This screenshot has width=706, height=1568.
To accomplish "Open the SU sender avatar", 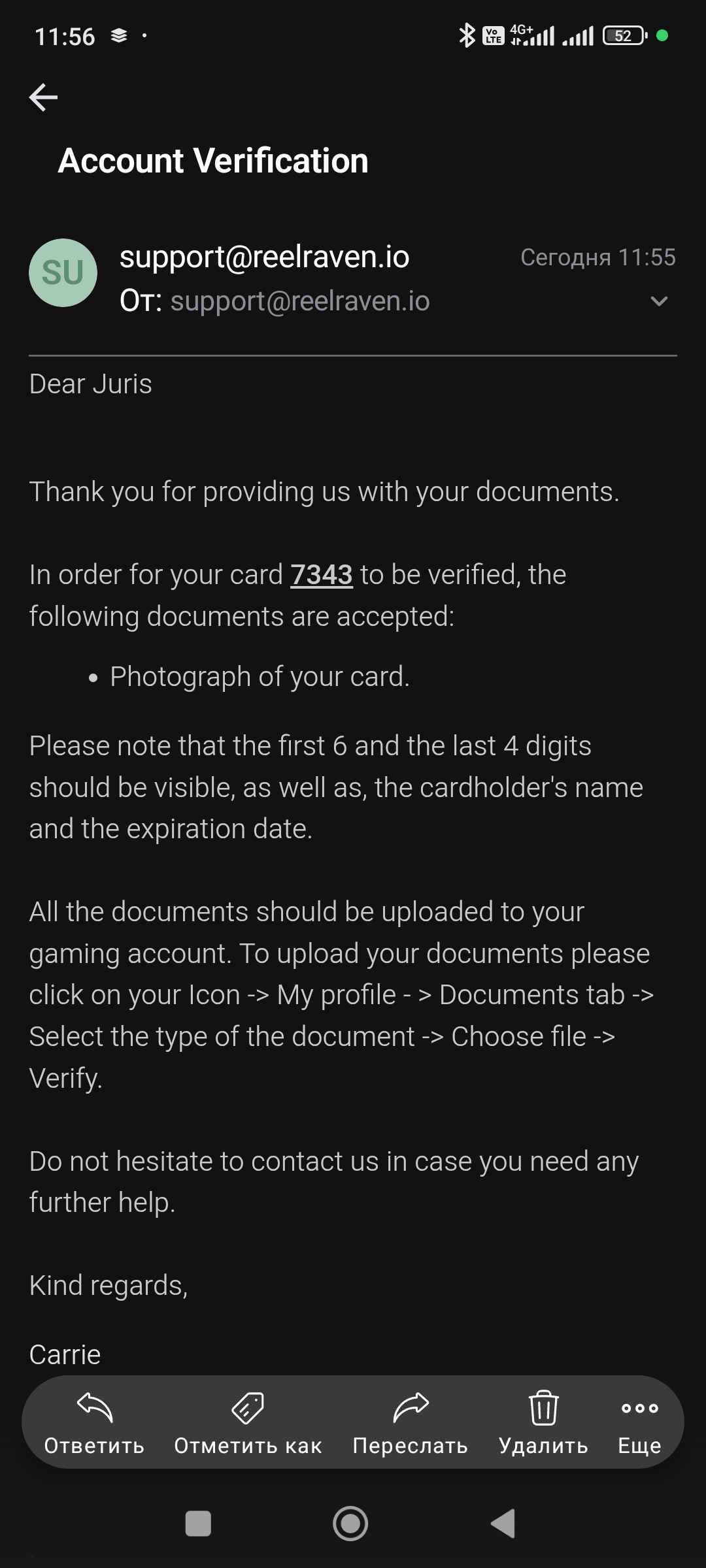I will click(63, 272).
